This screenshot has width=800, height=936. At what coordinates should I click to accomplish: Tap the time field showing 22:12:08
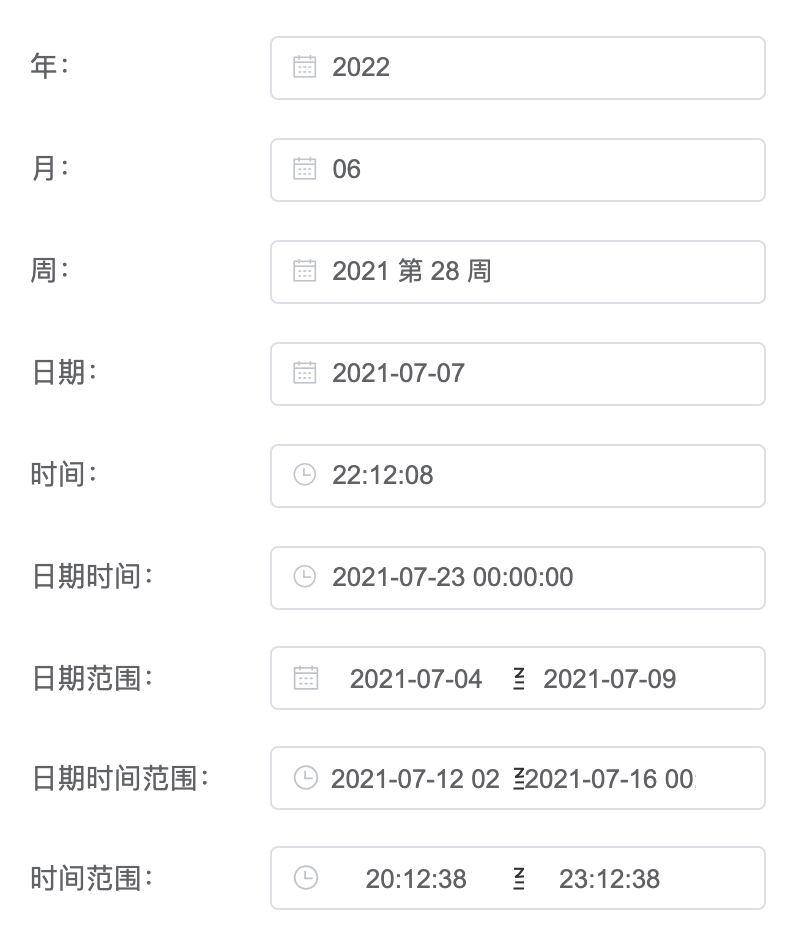click(x=517, y=476)
